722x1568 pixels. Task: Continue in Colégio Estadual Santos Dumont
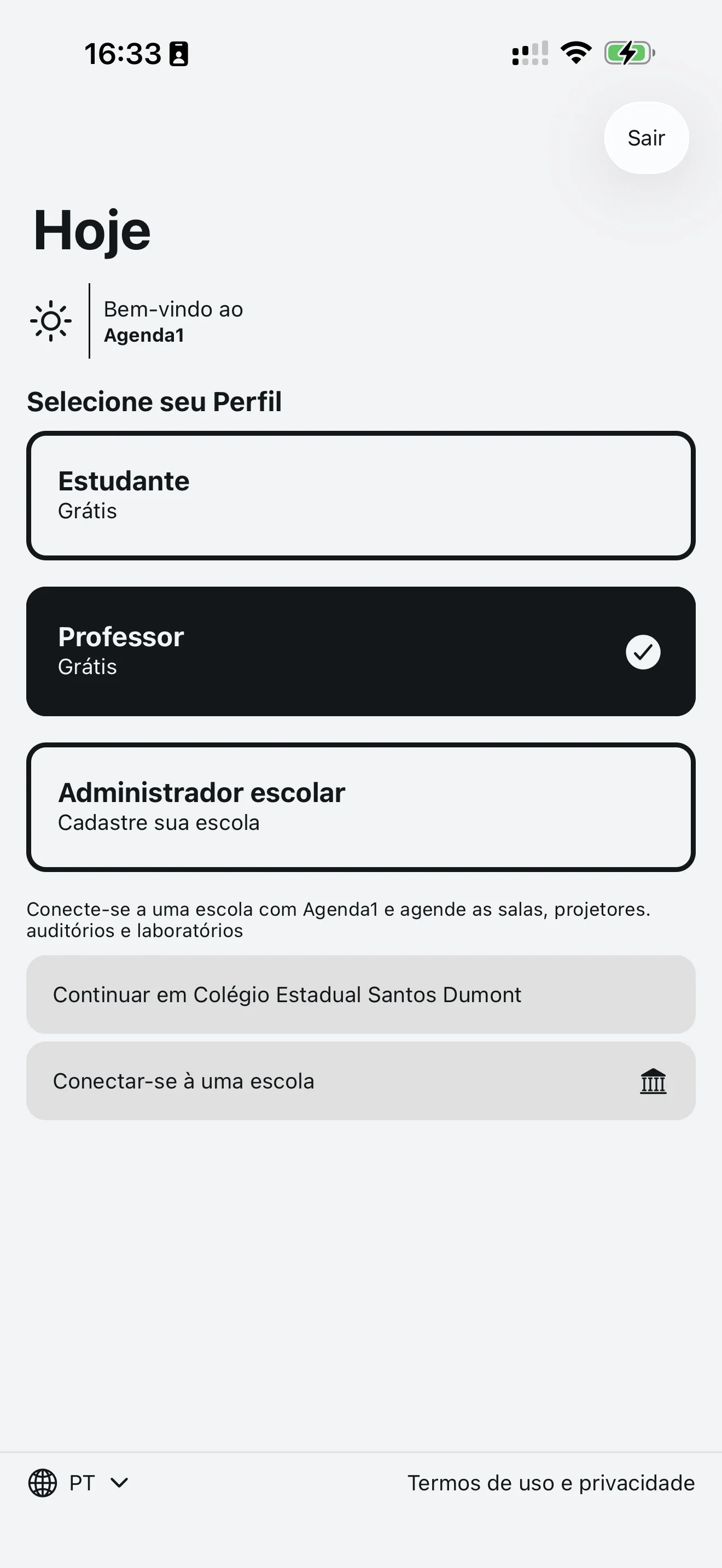coord(361,994)
